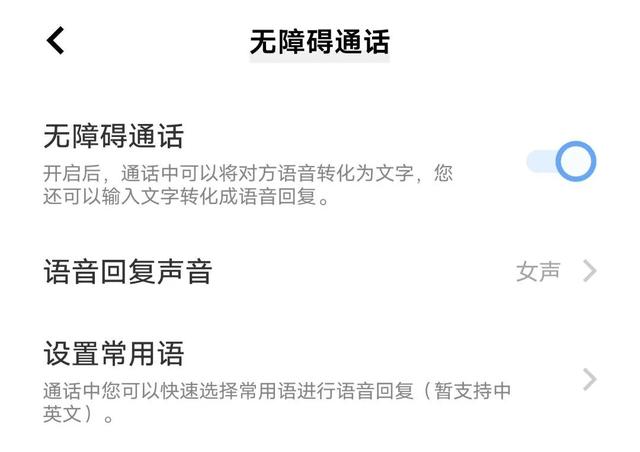Toggle the 无障碍通话 switch off
Viewport: 640px width, 452px height.
pyautogui.click(x=561, y=162)
